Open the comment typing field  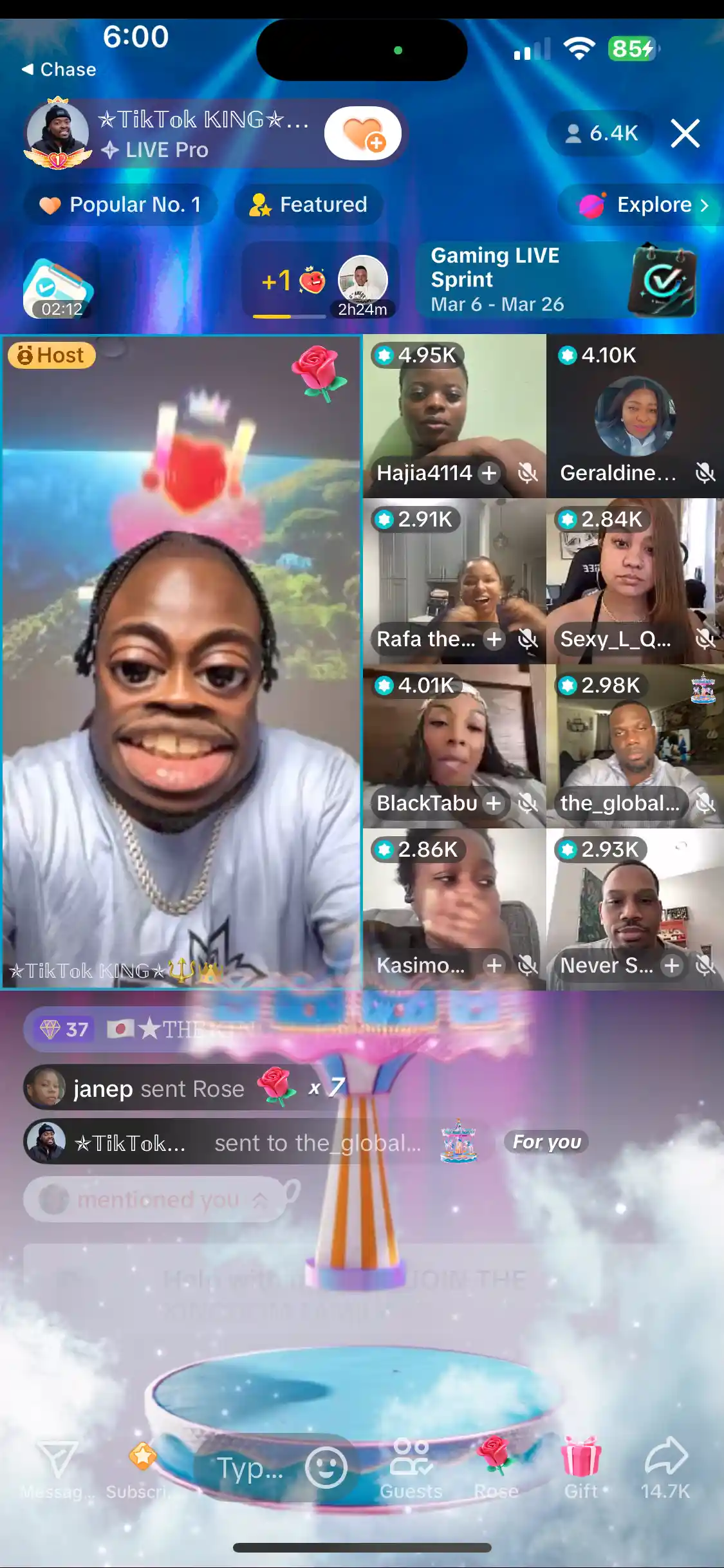pyautogui.click(x=250, y=1469)
